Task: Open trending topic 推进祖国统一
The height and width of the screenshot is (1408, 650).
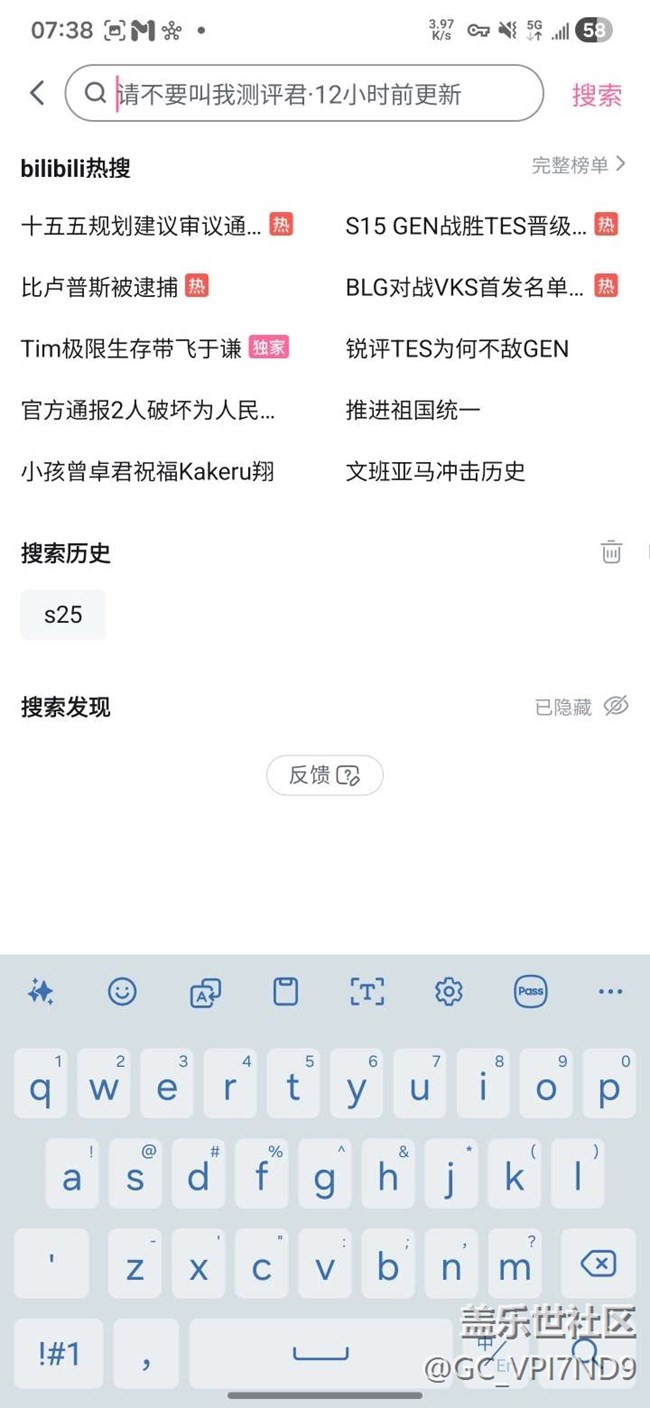Action: pos(413,410)
